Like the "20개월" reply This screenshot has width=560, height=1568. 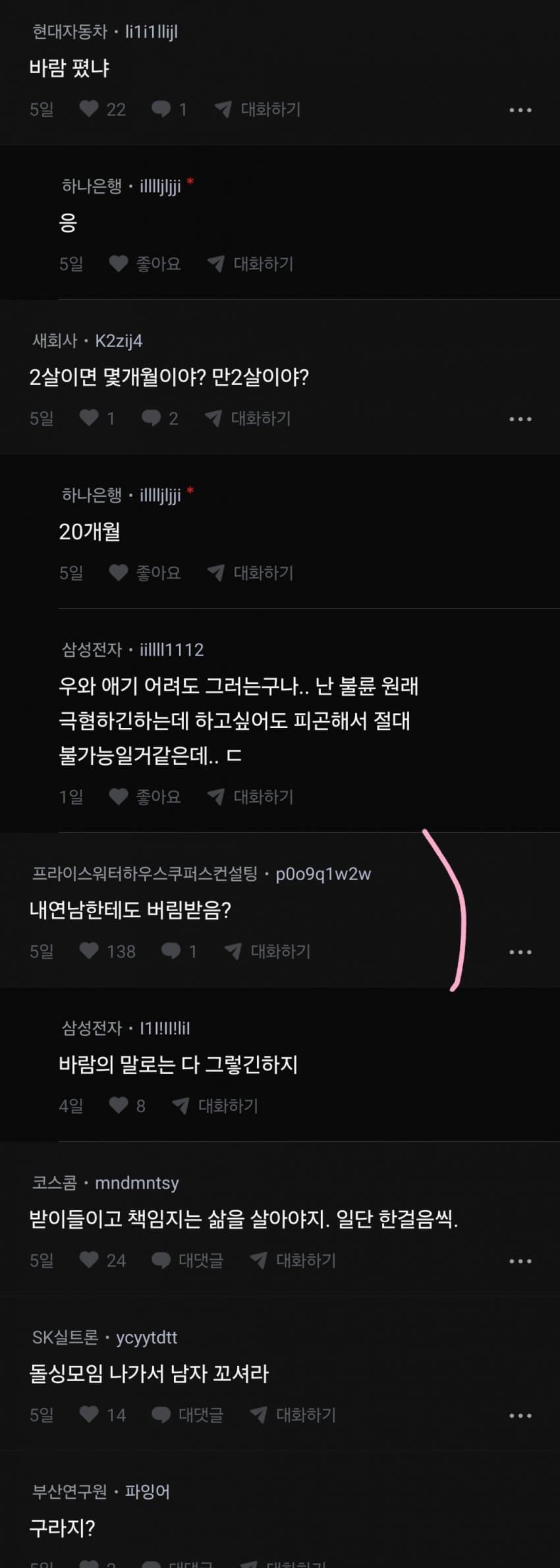point(119,573)
